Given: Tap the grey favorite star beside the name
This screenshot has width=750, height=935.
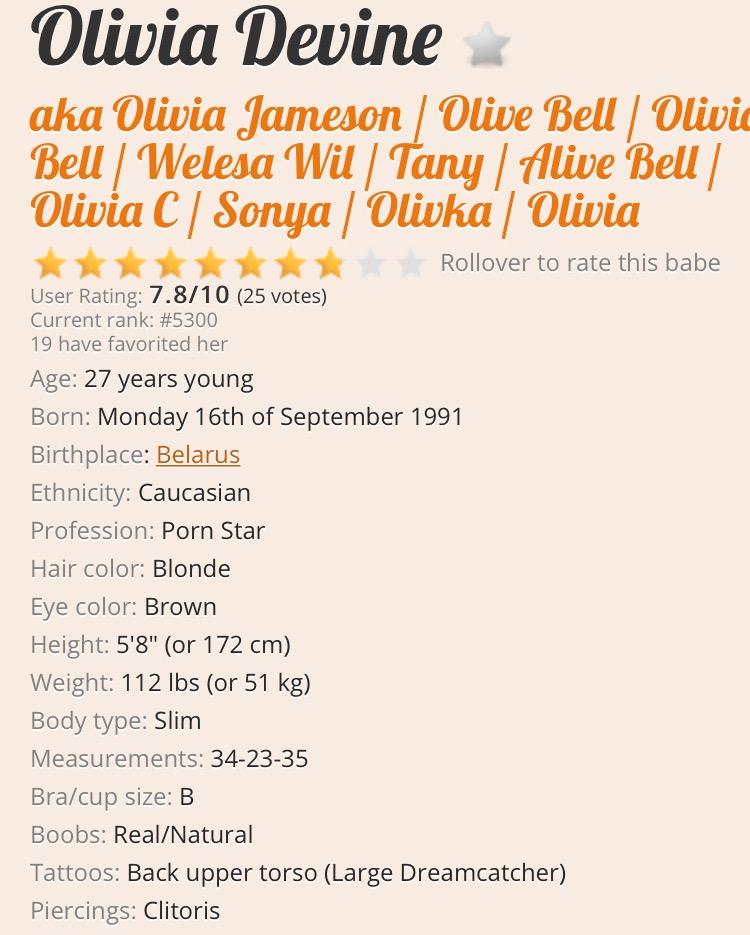Looking at the screenshot, I should pos(487,45).
